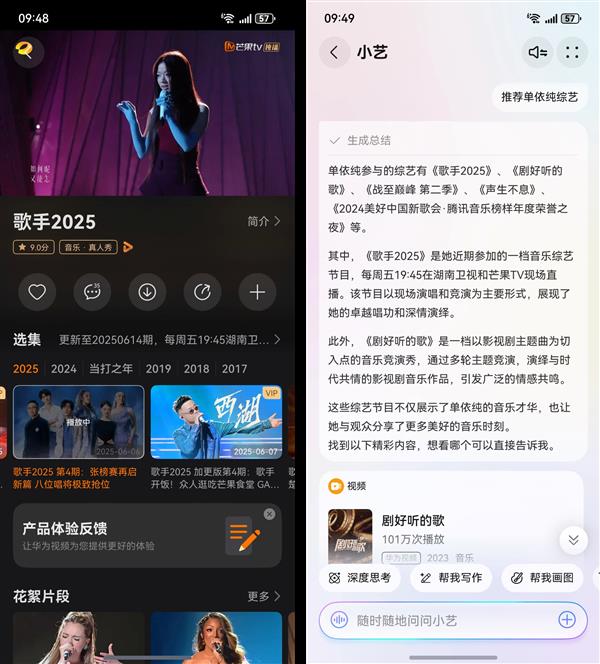Select the 当打之年 season tab
Viewport: 600px width, 664px height.
(111, 369)
